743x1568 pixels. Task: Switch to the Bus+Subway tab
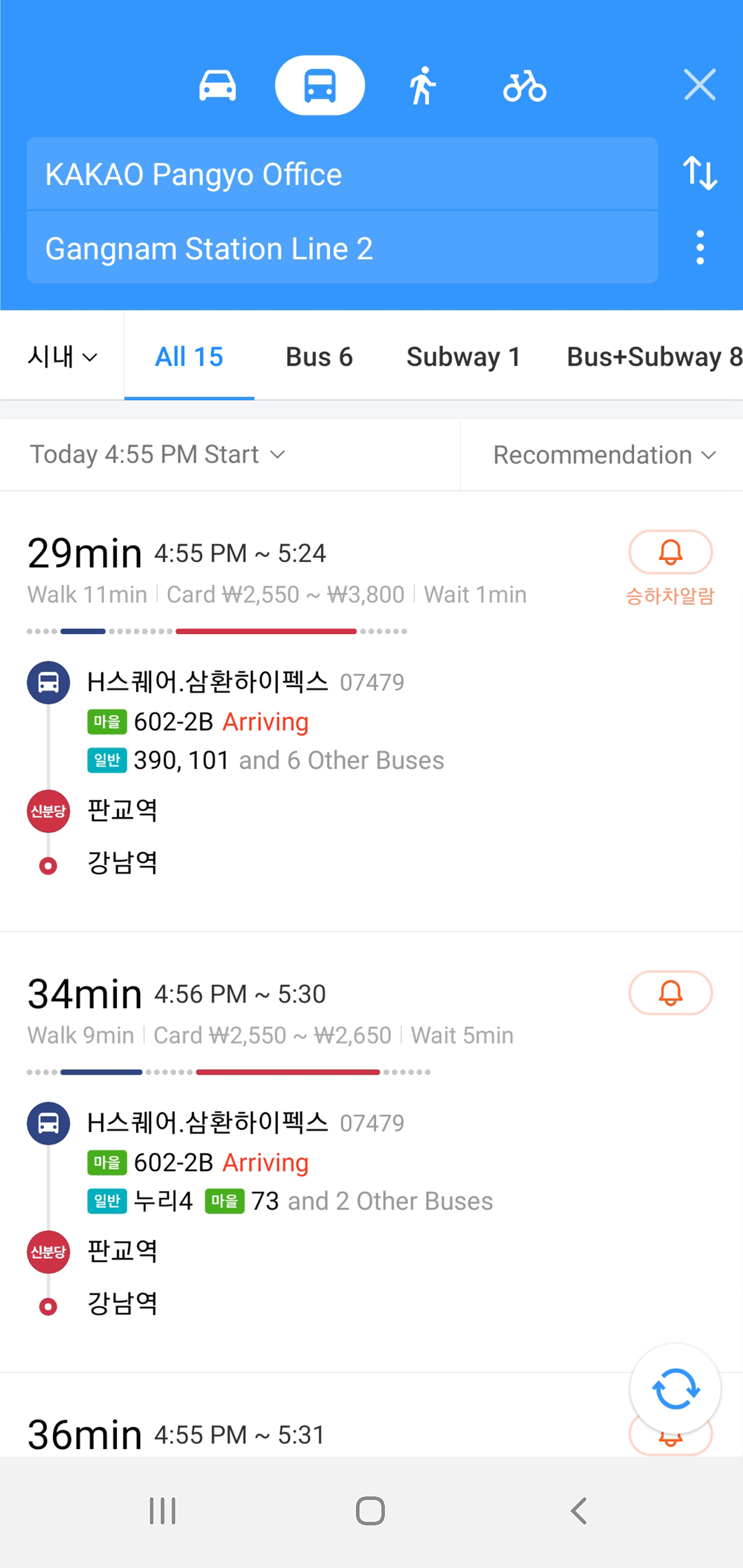pos(654,357)
